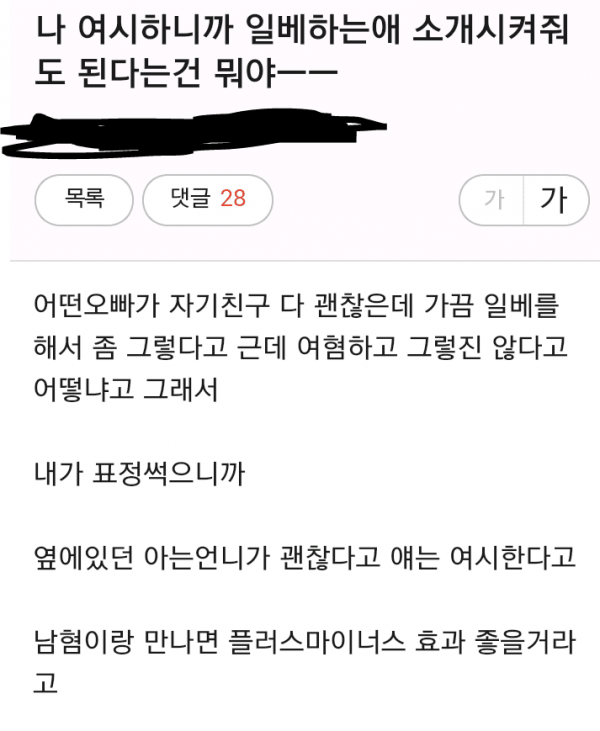Open the 댓글 28 comments

tap(207, 199)
